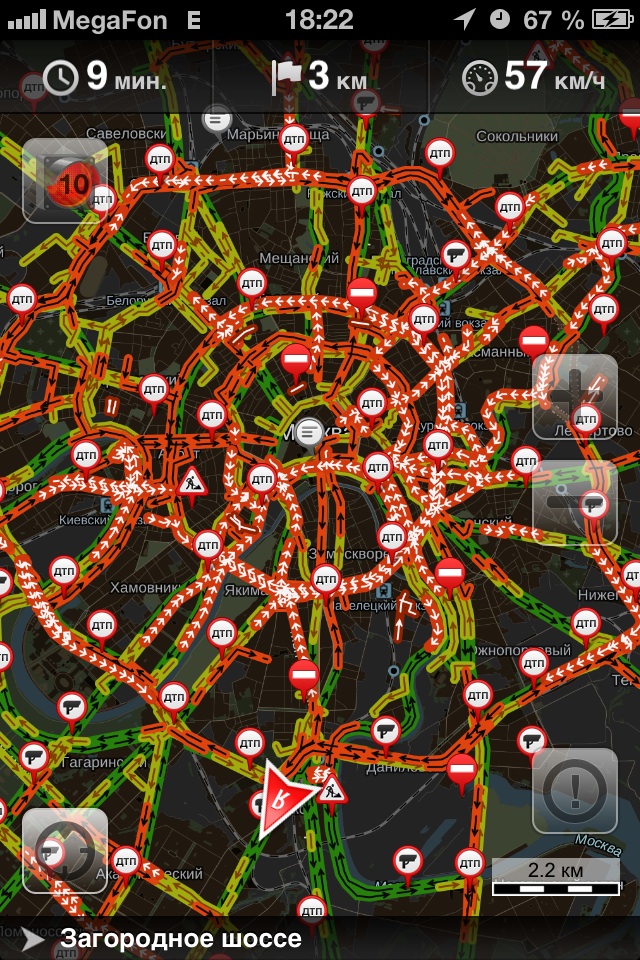Zoom out with the minus button
Viewport: 640px width, 960px height.
(x=574, y=503)
